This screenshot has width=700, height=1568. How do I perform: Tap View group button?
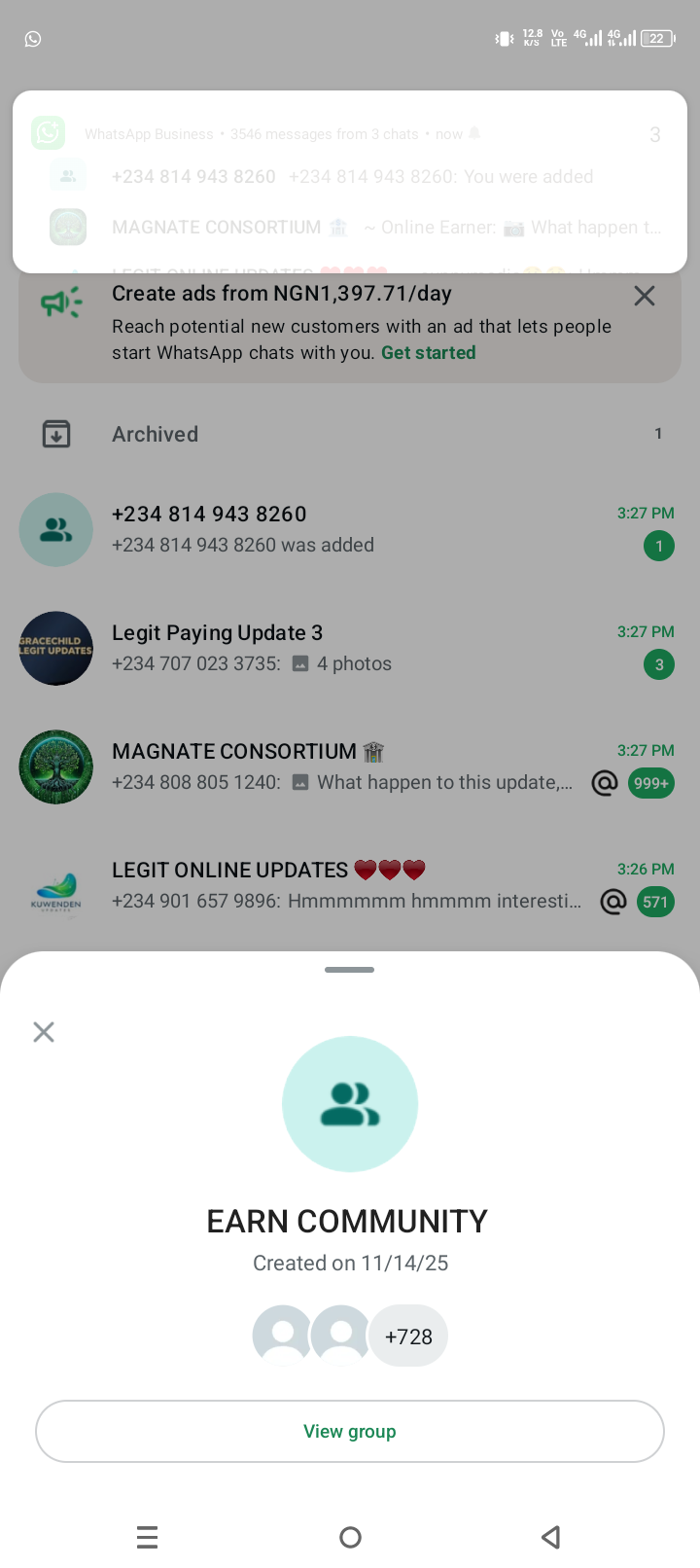coord(350,1431)
